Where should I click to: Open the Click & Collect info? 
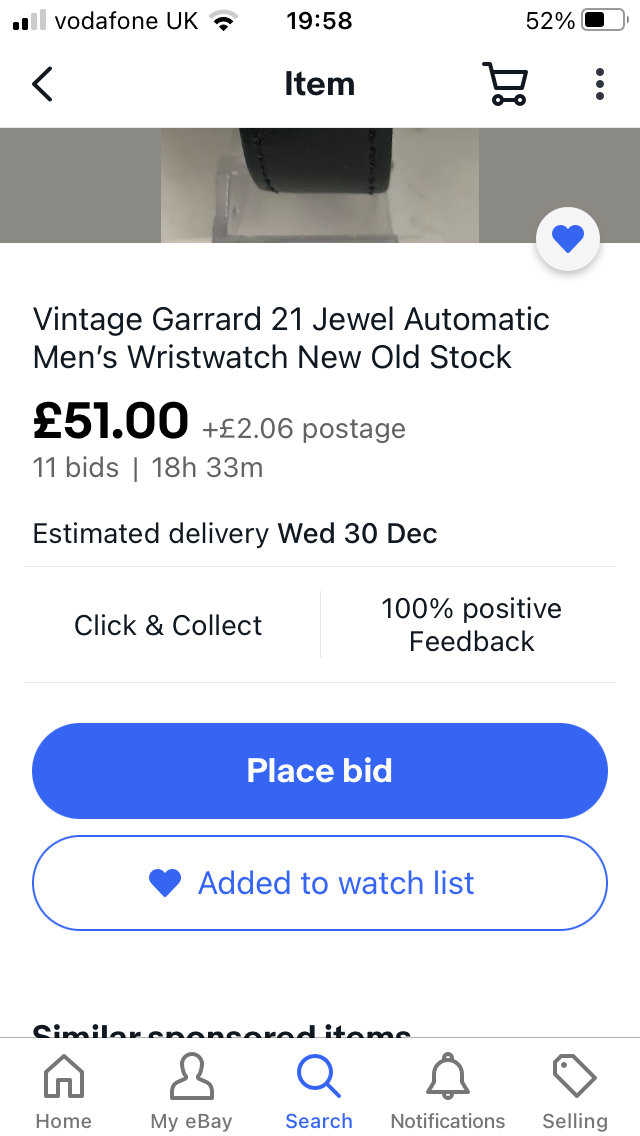(x=168, y=626)
